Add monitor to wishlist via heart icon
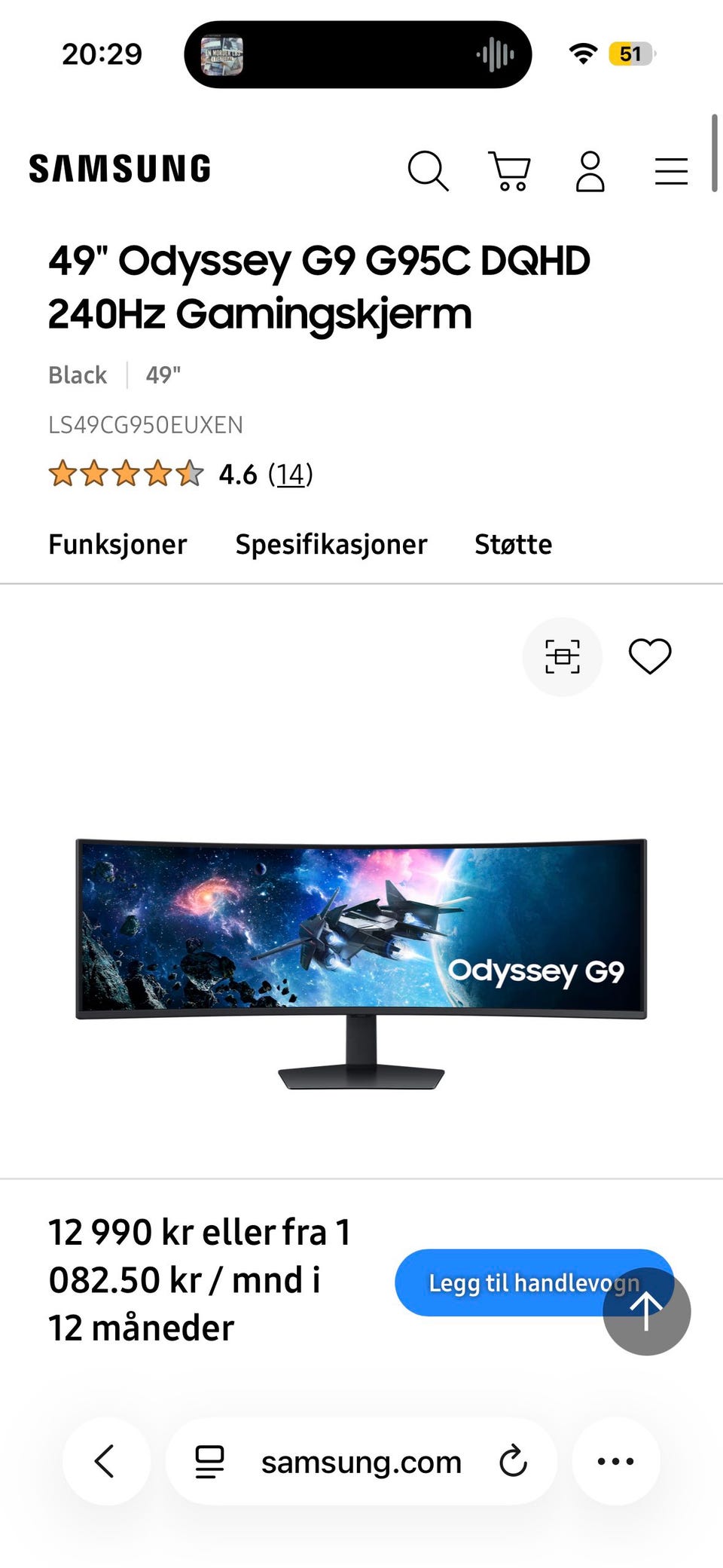 650,656
